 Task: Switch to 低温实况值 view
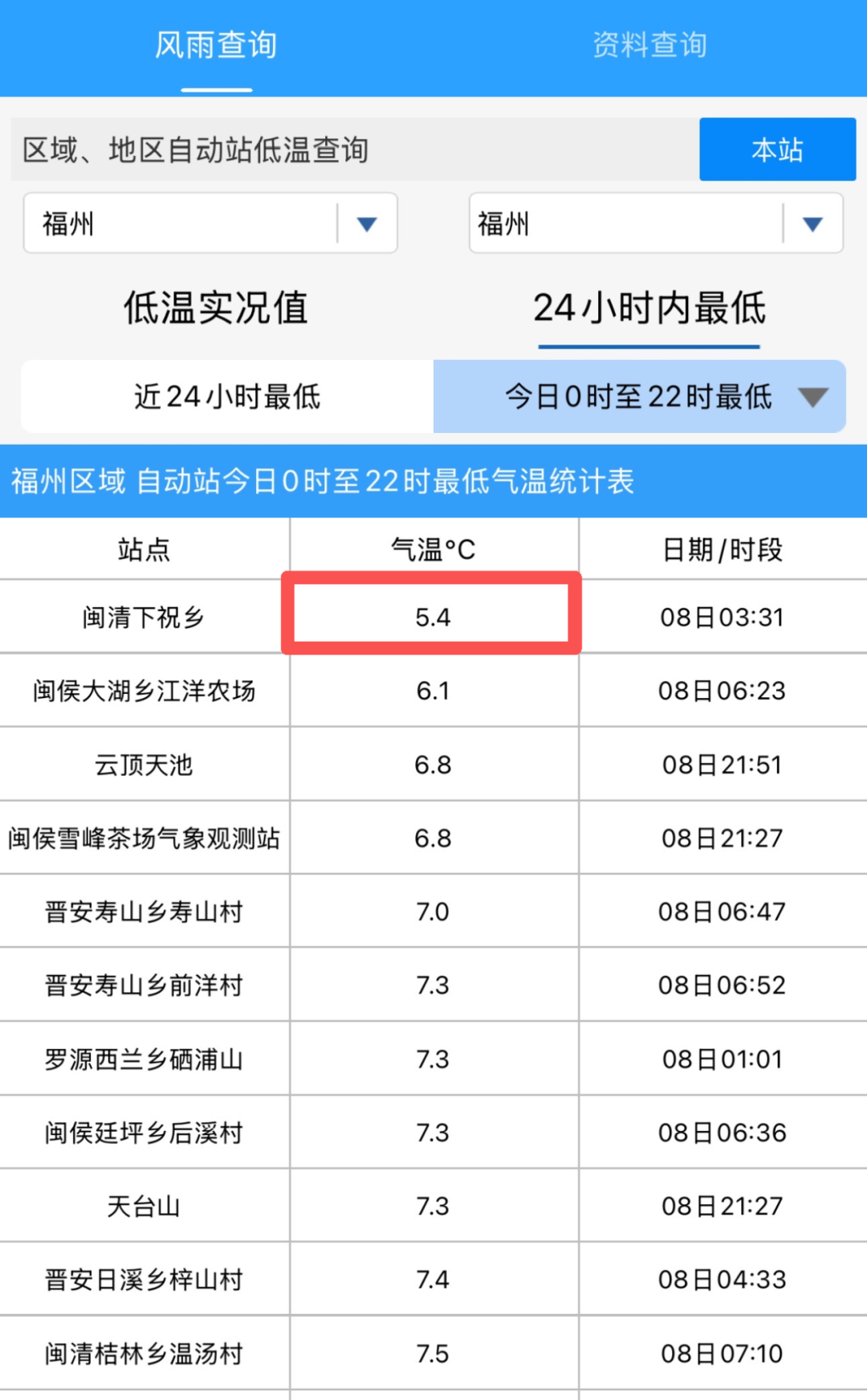pyautogui.click(x=216, y=308)
